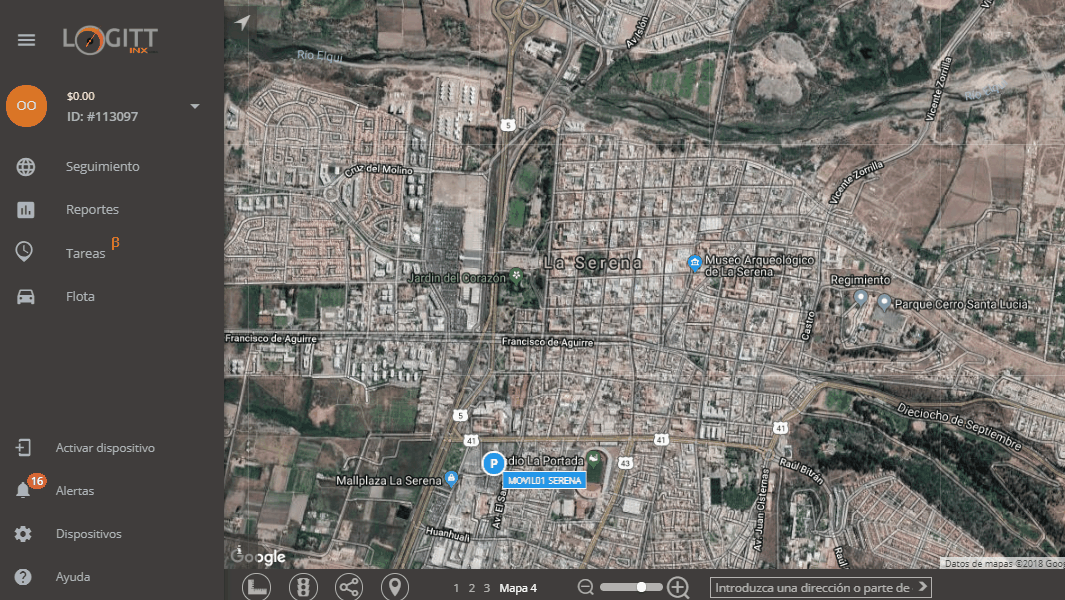Image resolution: width=1065 pixels, height=600 pixels.
Task: Open the Ayuda help page
Action: [x=72, y=577]
